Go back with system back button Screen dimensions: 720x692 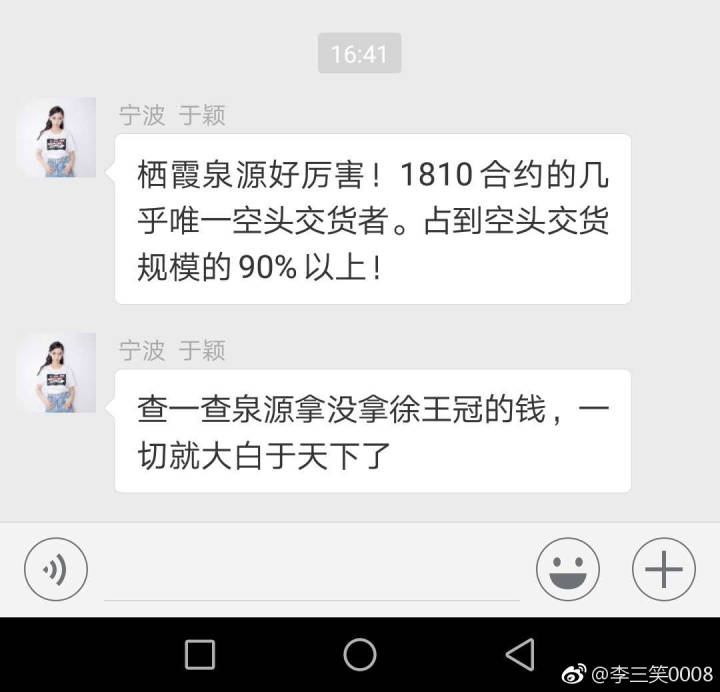520,654
